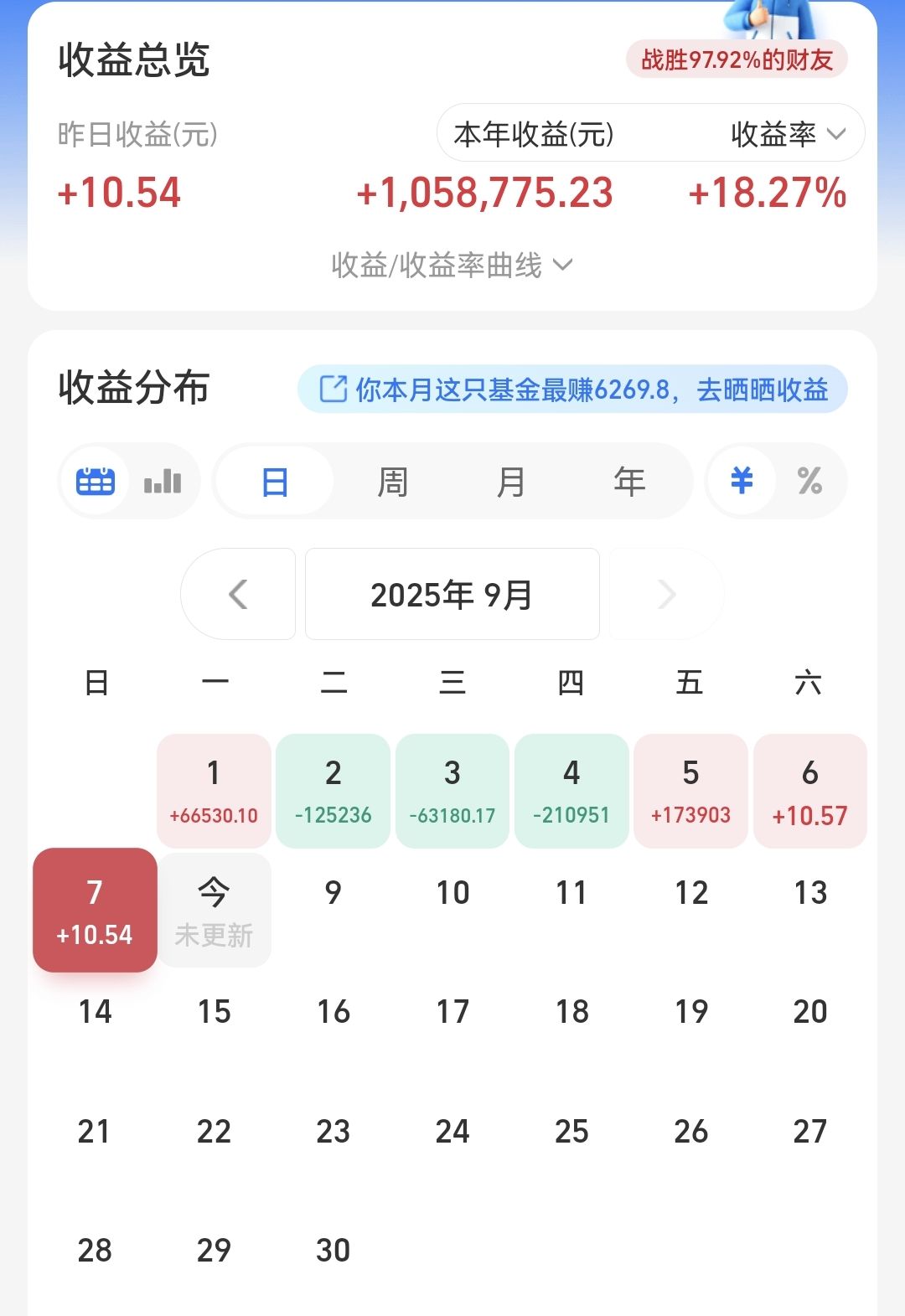View details for September 2 loss
Image resolution: width=905 pixels, height=1316 pixels.
[333, 791]
